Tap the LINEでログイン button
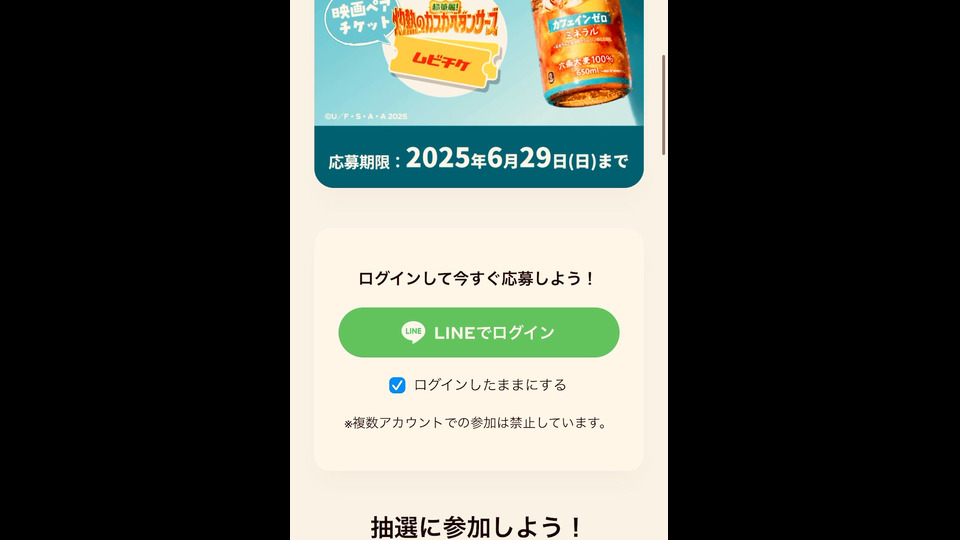The height and width of the screenshot is (540, 960). [x=478, y=332]
